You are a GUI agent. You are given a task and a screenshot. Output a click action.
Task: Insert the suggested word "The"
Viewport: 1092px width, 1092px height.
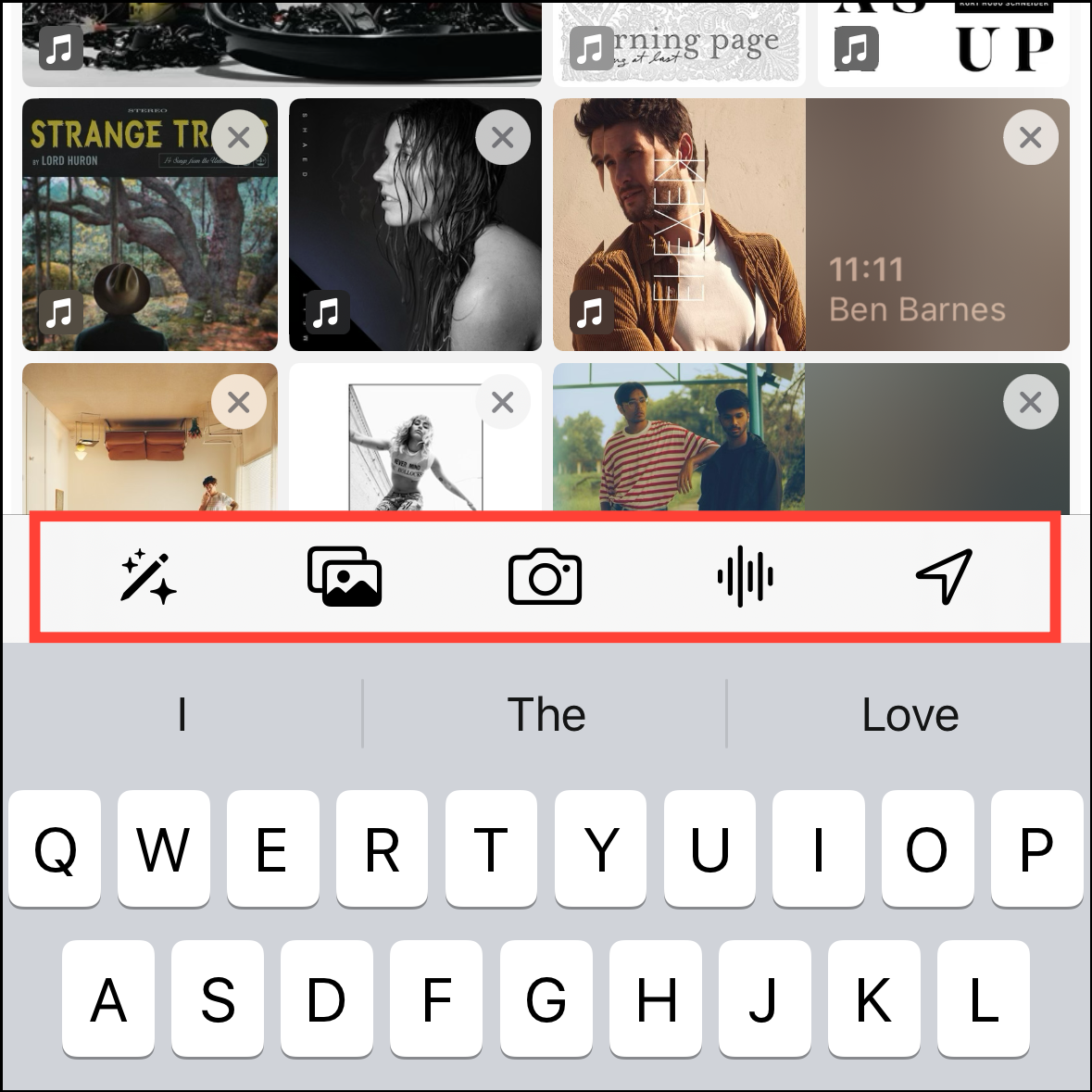click(x=546, y=715)
